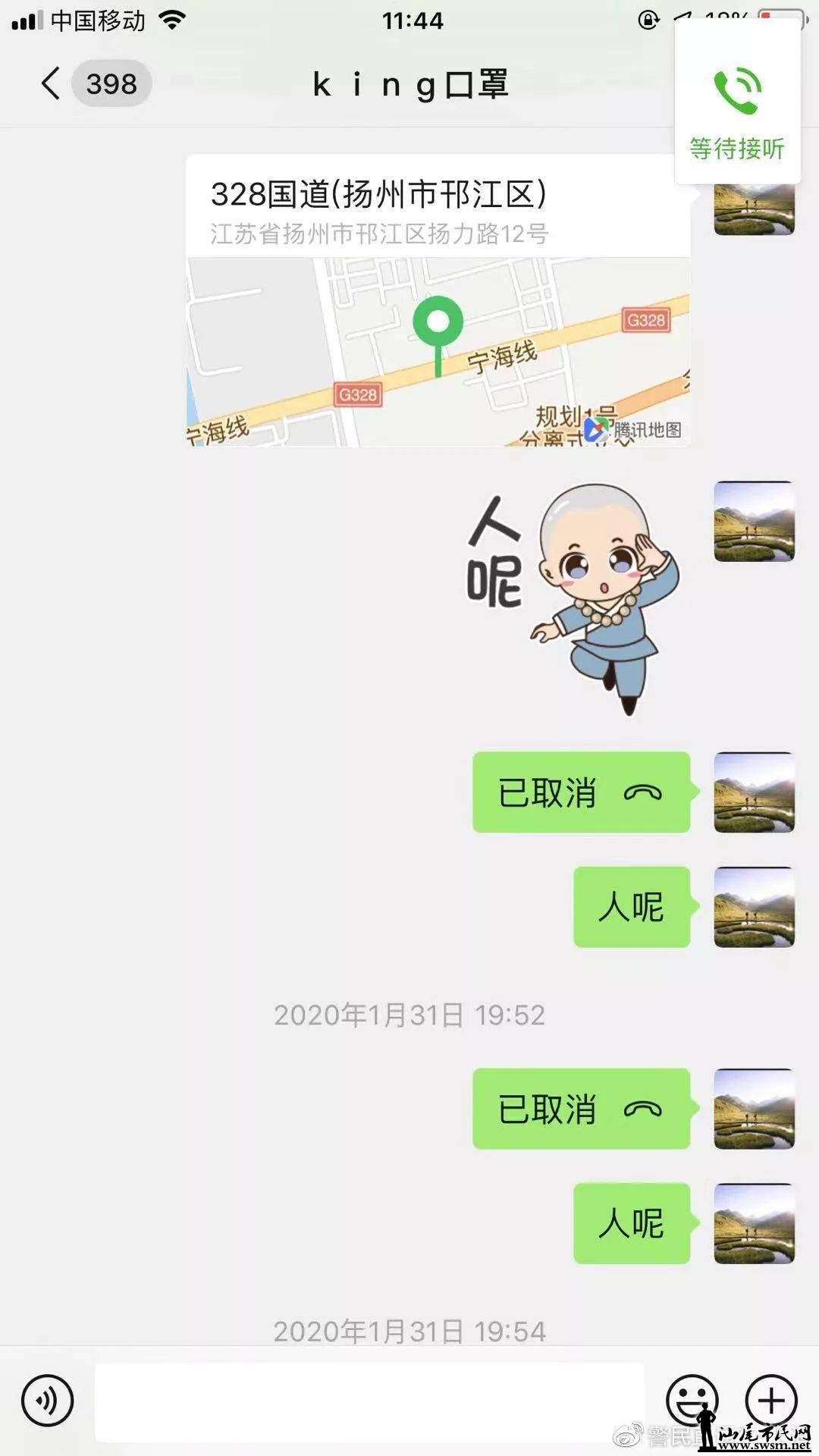Go back to the chat list
This screenshot has height=1456, width=819.
tap(52, 83)
